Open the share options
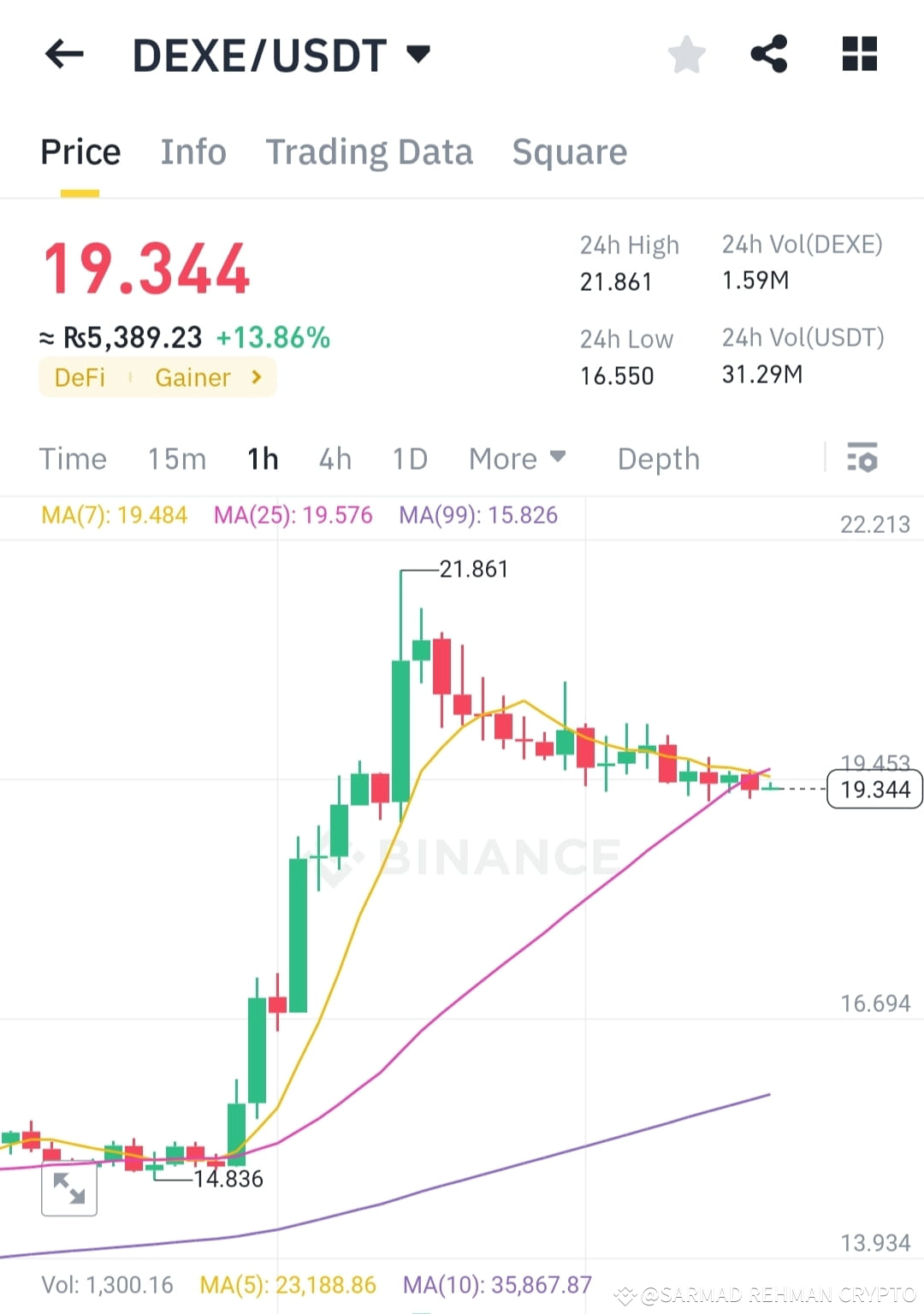Viewport: 924px width, 1314px height. tap(770, 55)
